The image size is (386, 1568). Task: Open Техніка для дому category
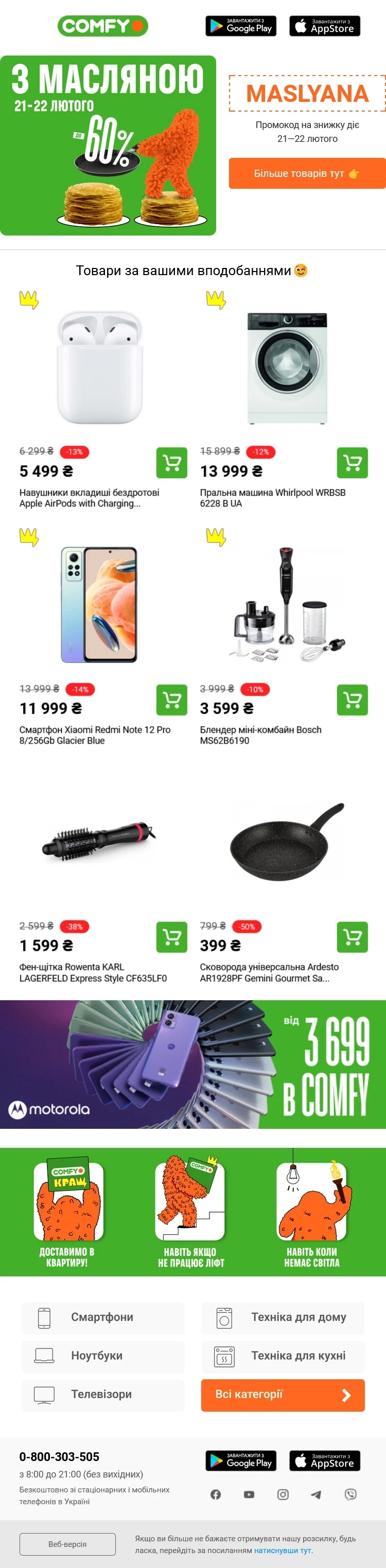[x=283, y=1317]
